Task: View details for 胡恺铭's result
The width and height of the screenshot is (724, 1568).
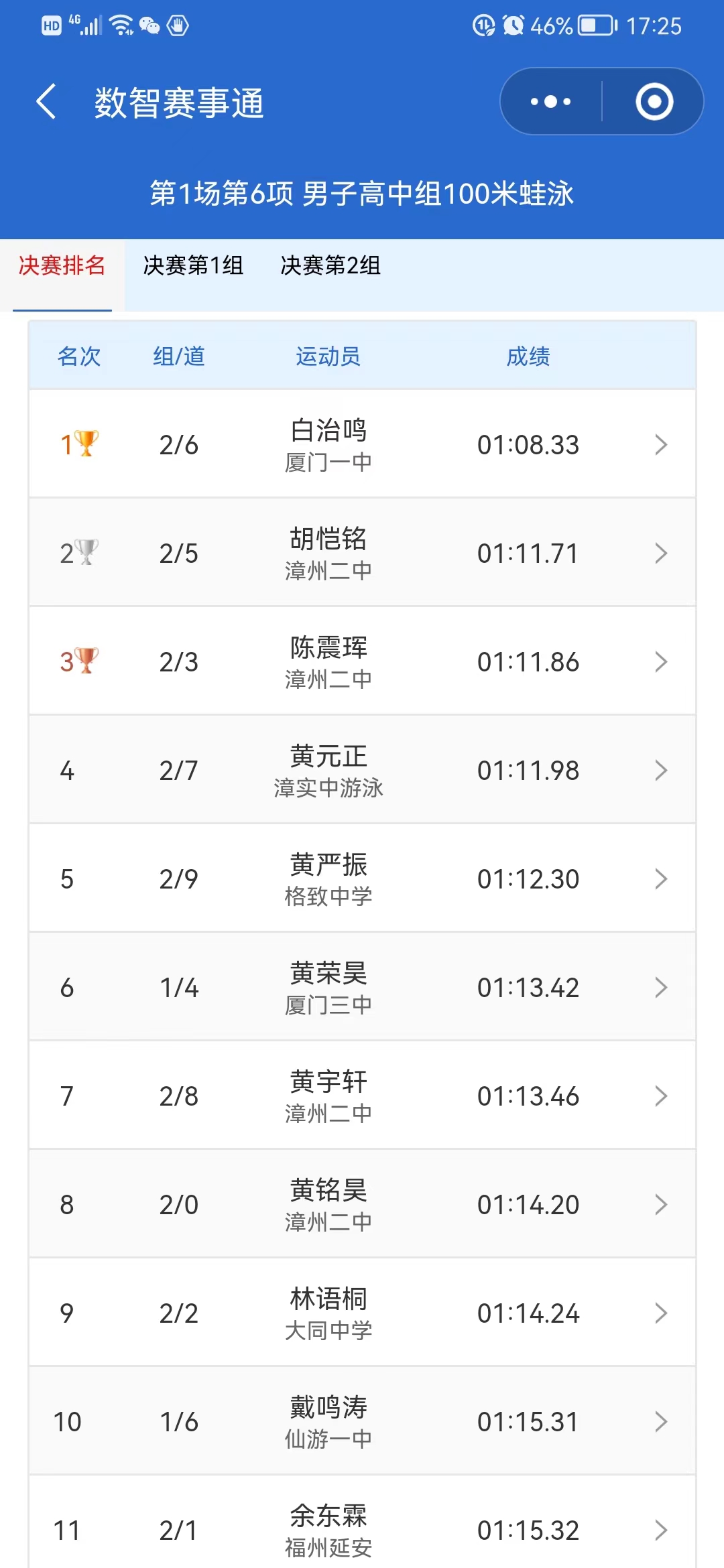Action: [x=362, y=553]
